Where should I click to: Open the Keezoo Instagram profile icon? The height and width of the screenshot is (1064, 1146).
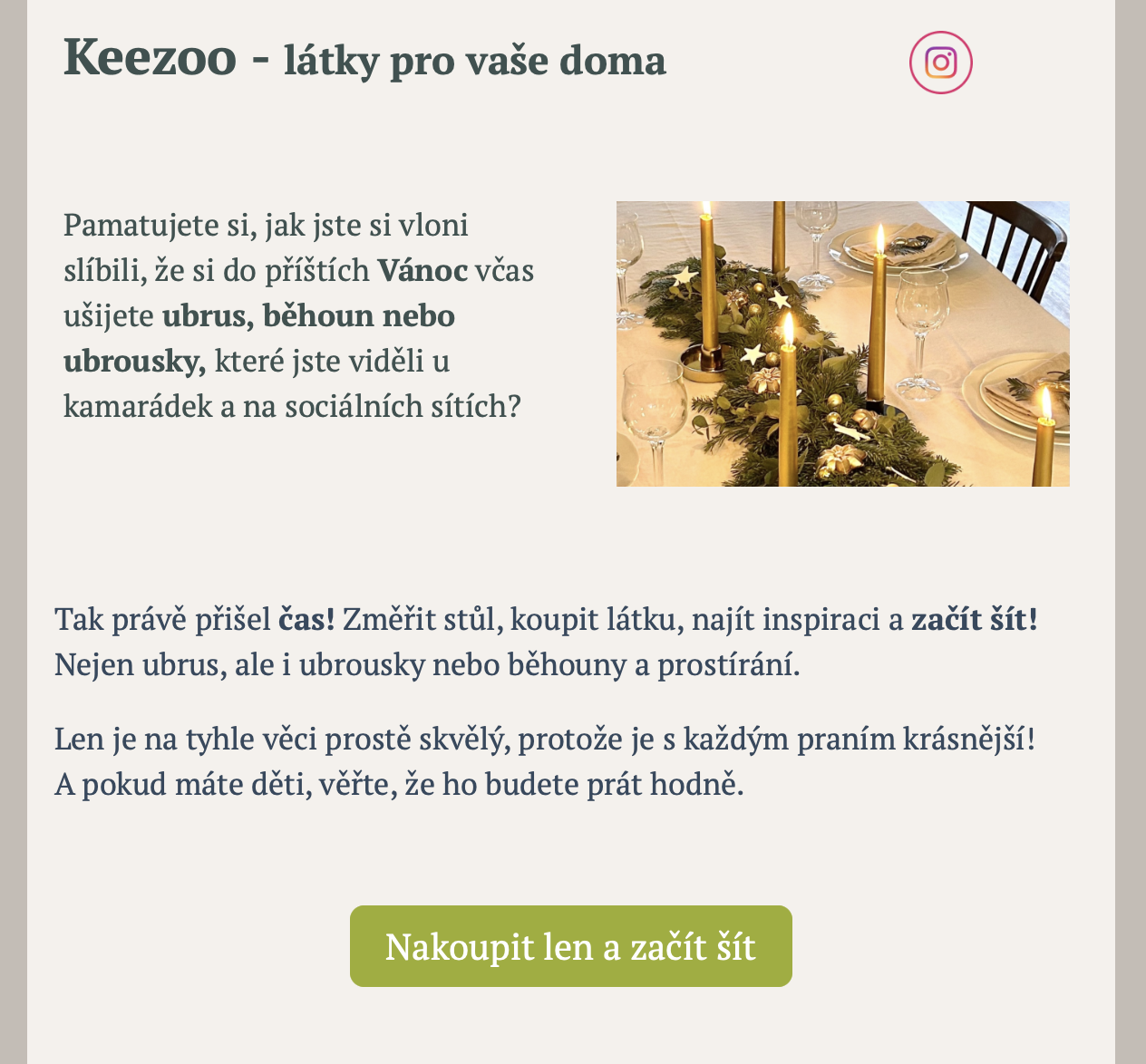pos(940,63)
